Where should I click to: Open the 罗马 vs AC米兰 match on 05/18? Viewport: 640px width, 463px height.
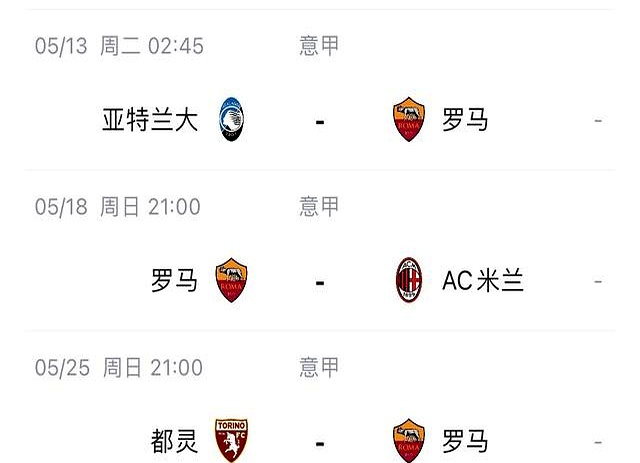(x=319, y=281)
